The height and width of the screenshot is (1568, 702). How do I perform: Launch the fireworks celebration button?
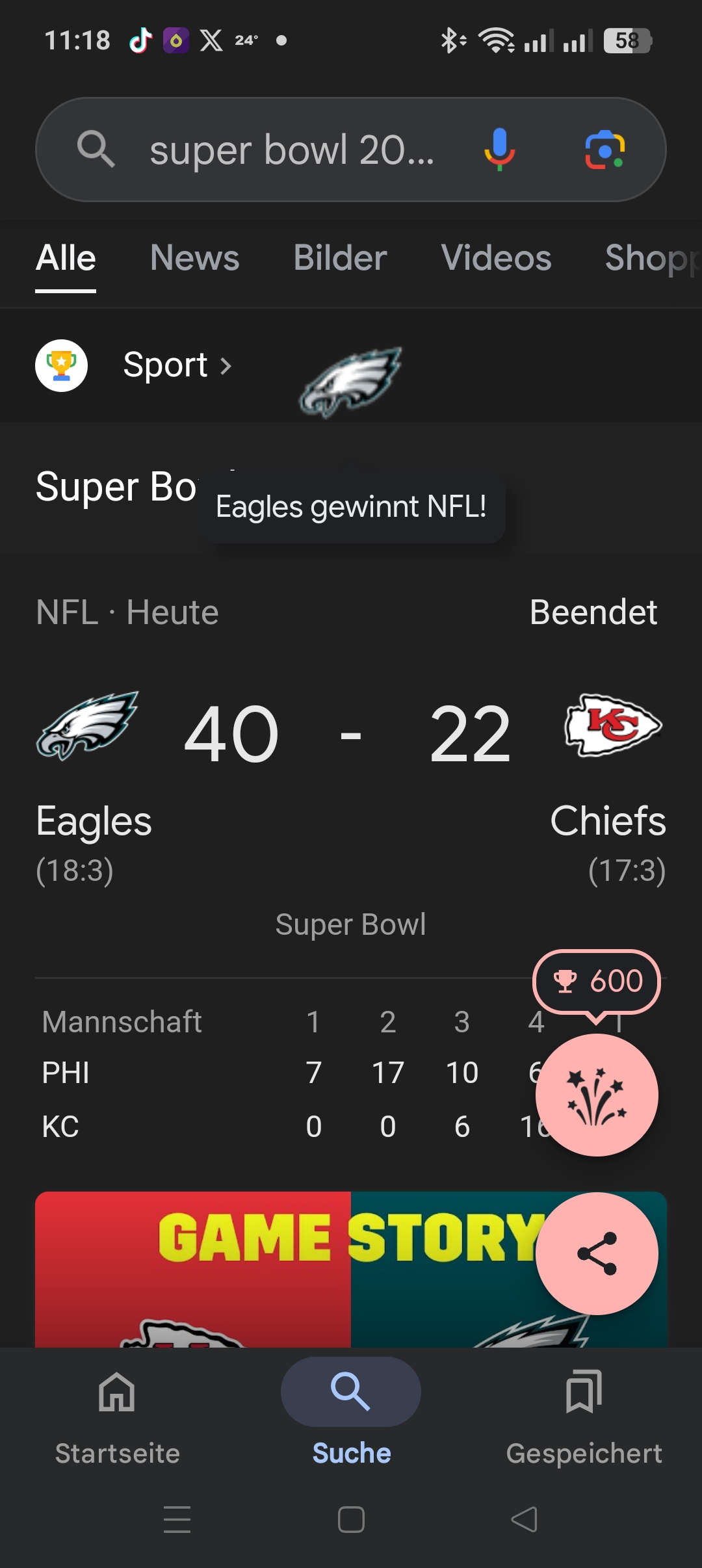(x=596, y=1095)
